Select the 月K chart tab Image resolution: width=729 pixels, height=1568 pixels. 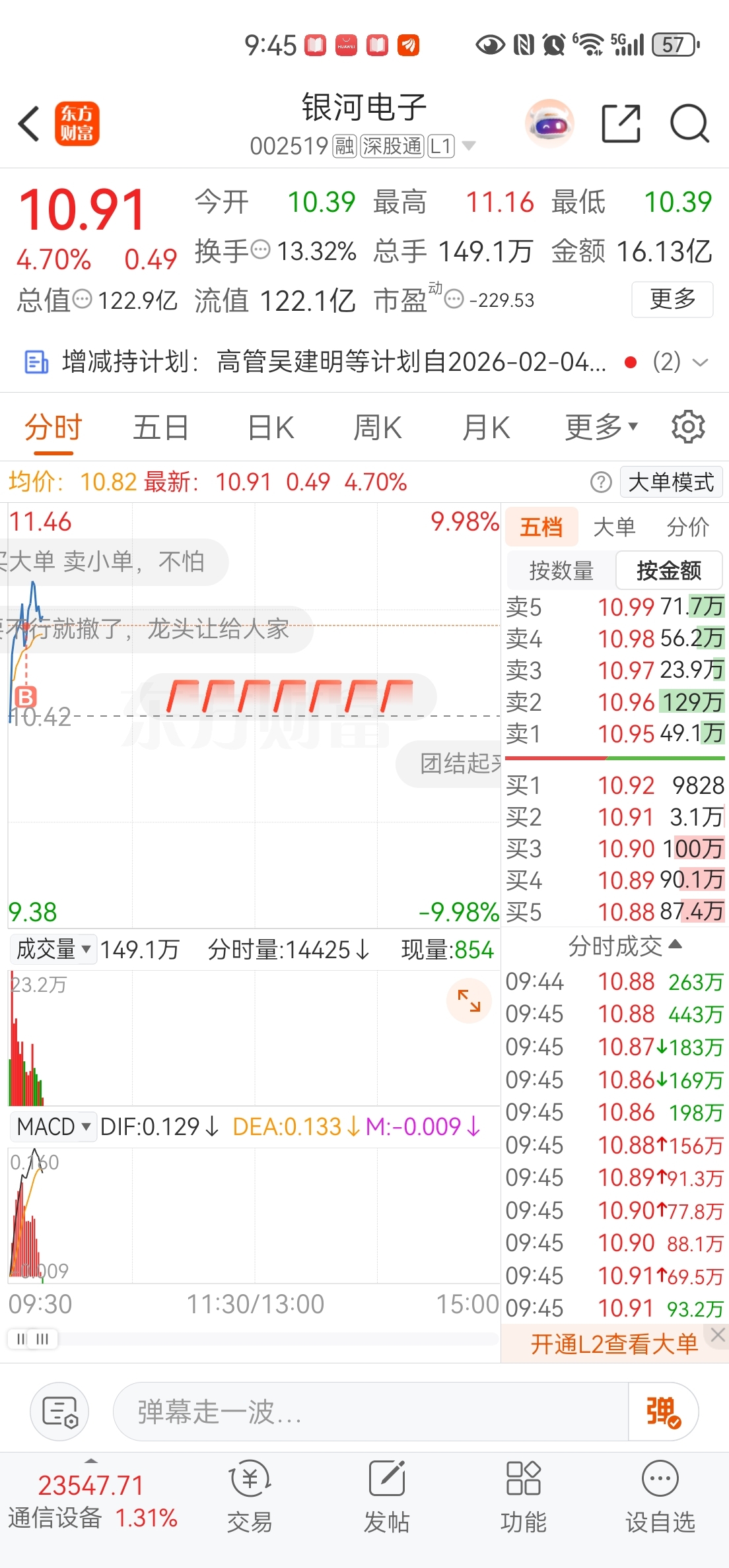486,428
